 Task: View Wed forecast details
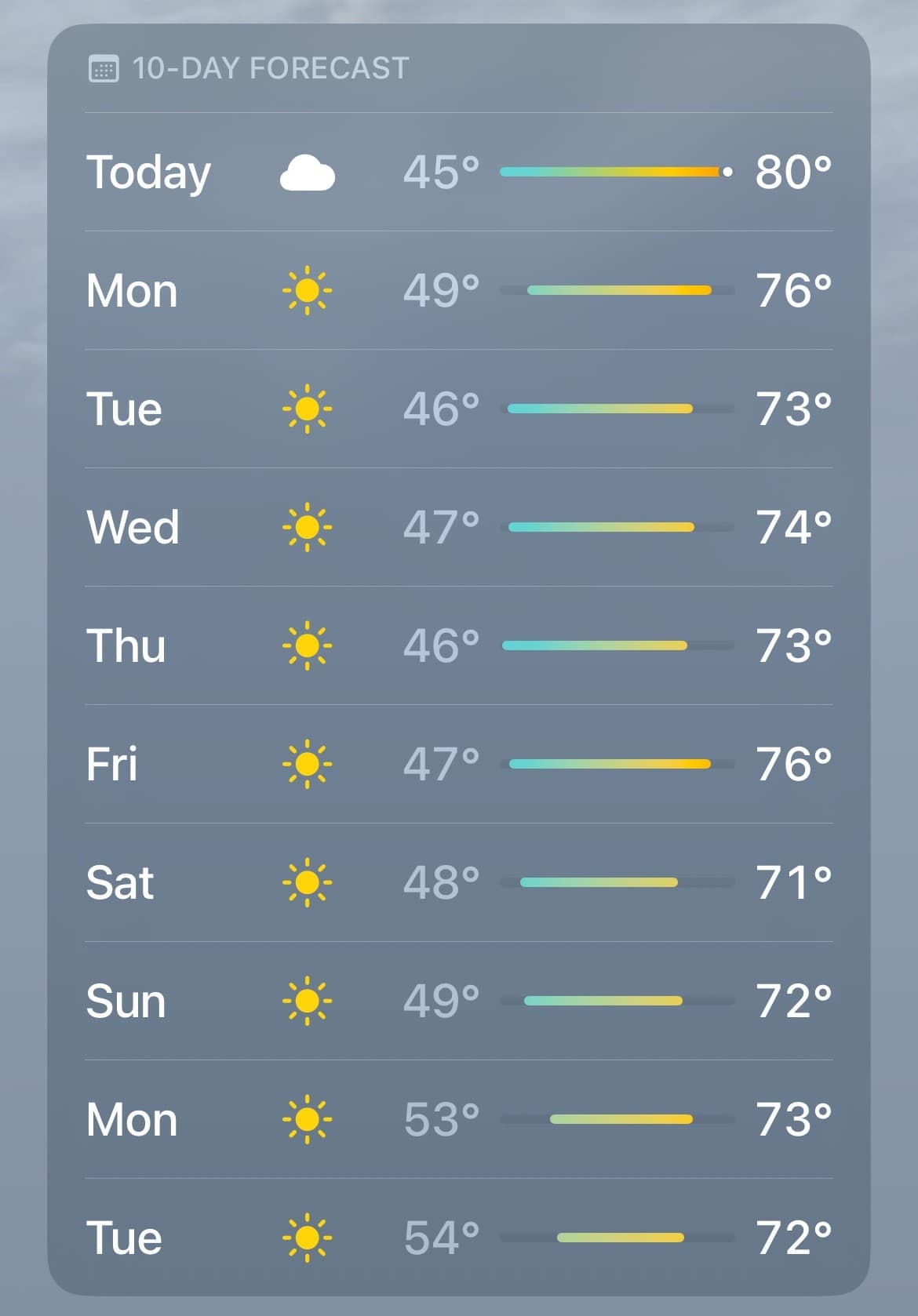coord(459,527)
